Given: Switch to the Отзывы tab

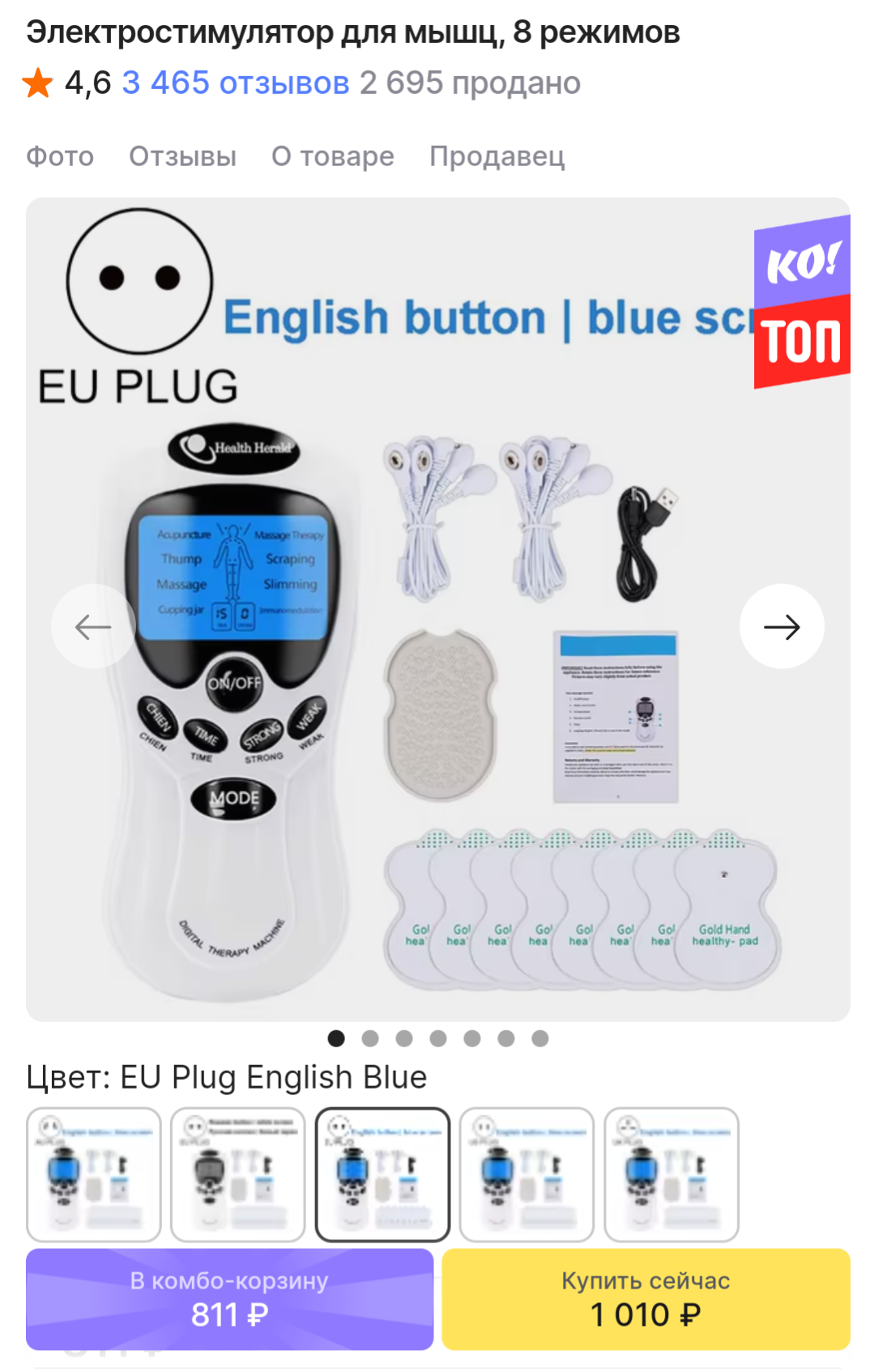Looking at the screenshot, I should pyautogui.click(x=182, y=156).
